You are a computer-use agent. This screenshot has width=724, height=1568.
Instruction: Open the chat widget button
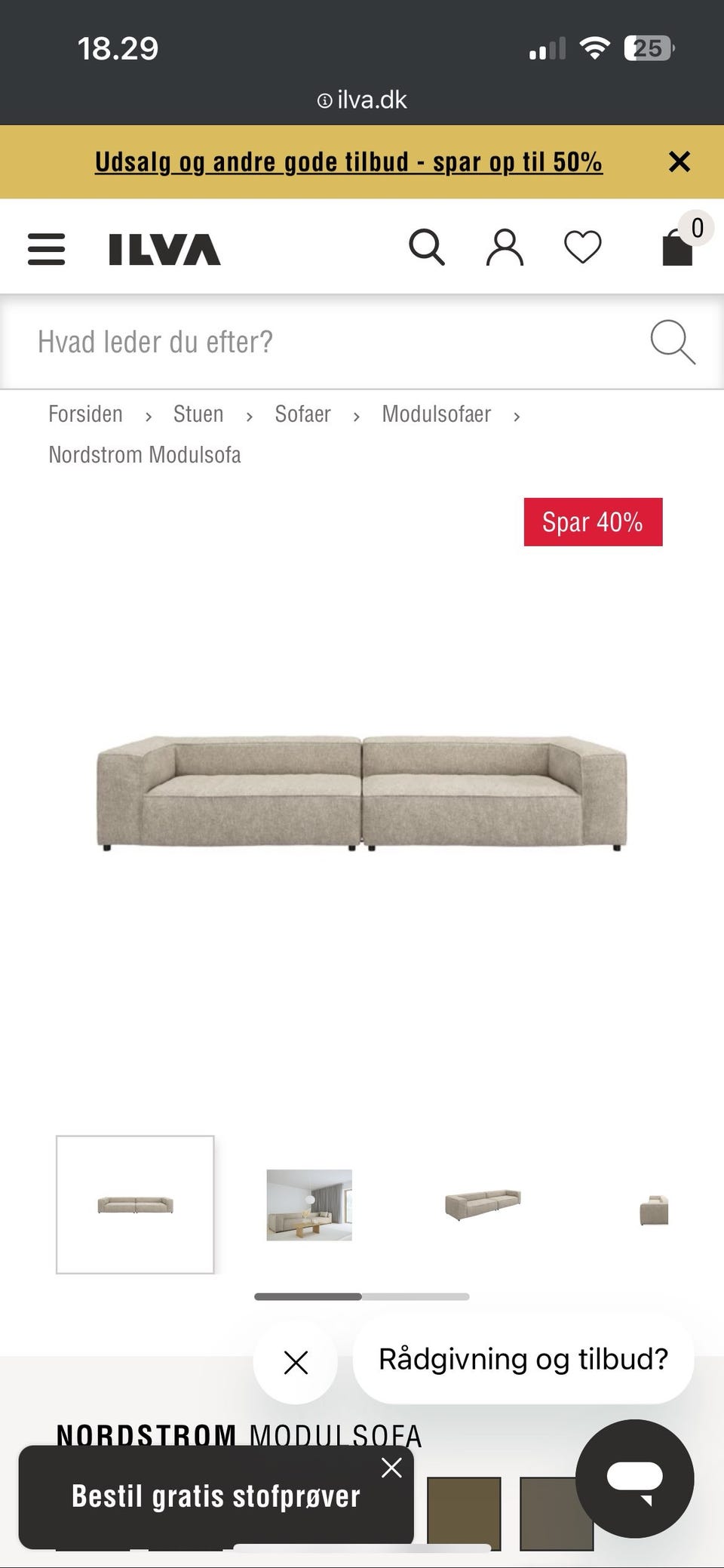[x=634, y=1478]
